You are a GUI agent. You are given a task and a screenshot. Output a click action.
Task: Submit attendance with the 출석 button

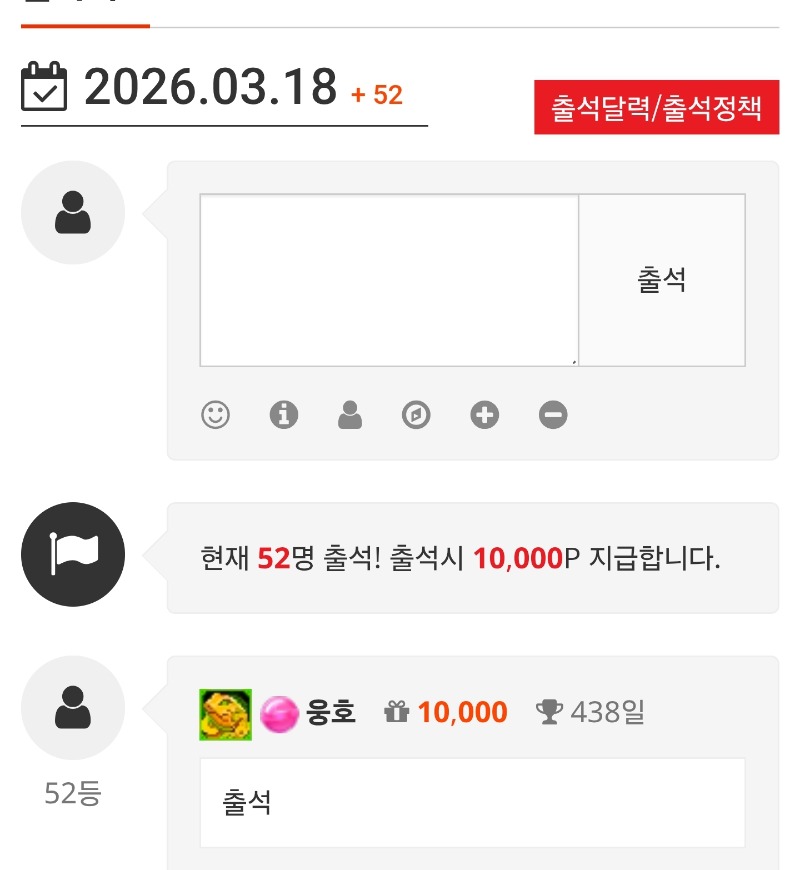(662, 280)
